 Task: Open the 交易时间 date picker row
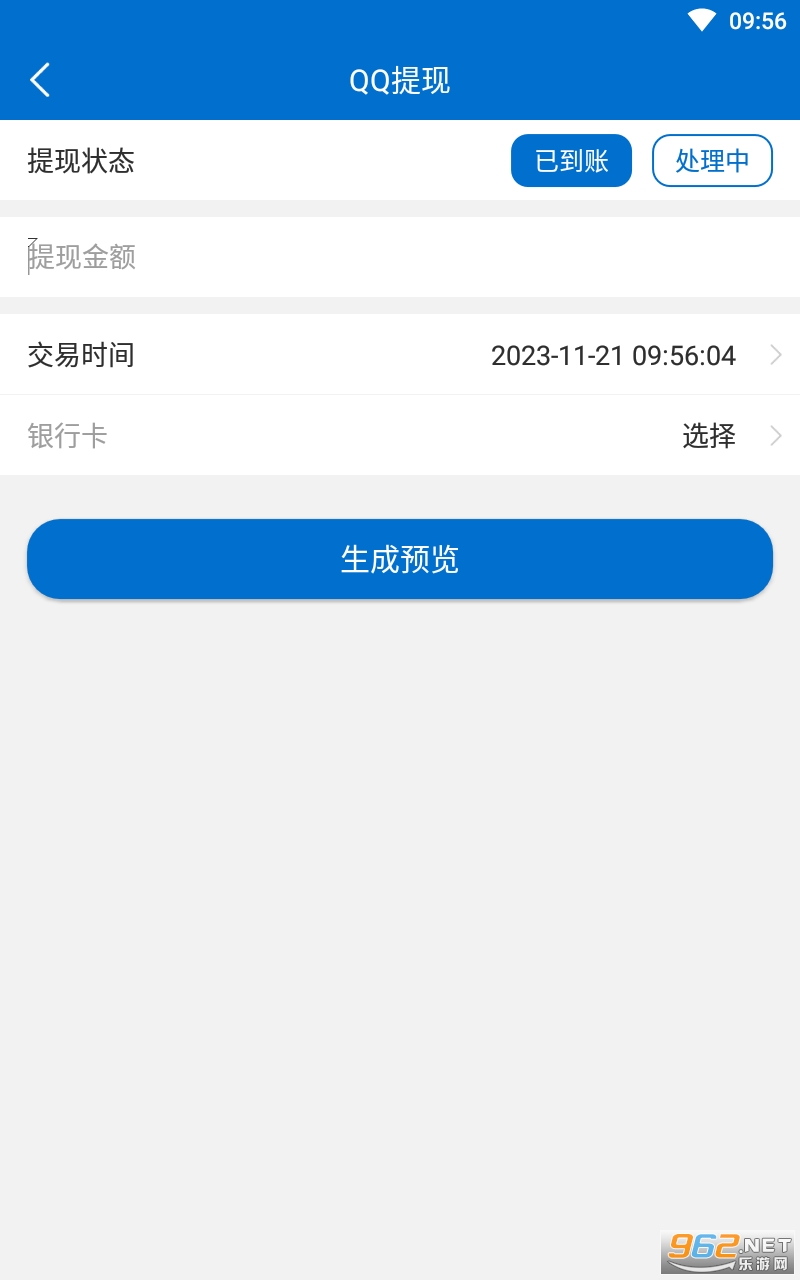(x=400, y=355)
